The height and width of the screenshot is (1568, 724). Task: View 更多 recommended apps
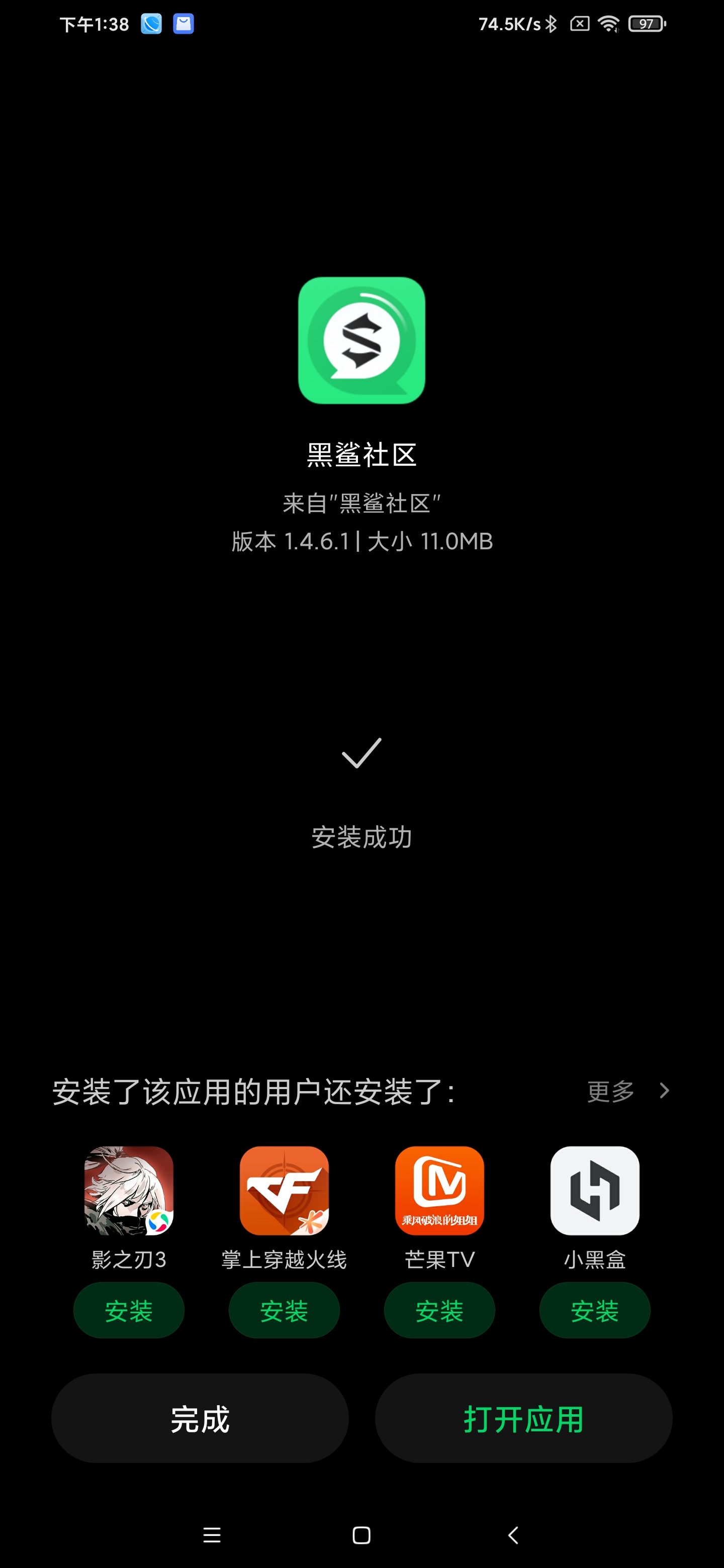(x=628, y=1092)
